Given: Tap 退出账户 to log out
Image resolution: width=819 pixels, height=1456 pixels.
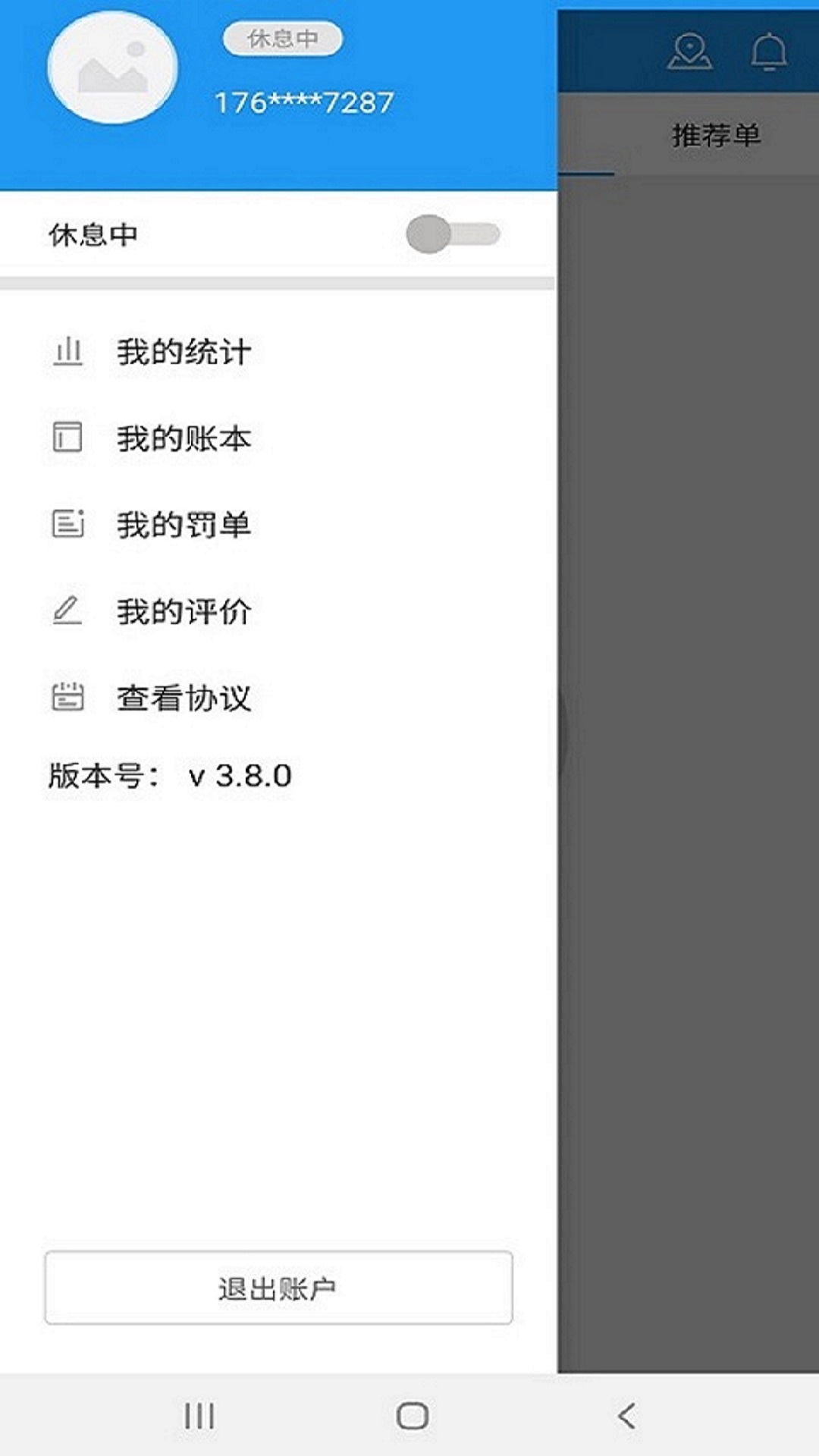Looking at the screenshot, I should click(x=278, y=1288).
